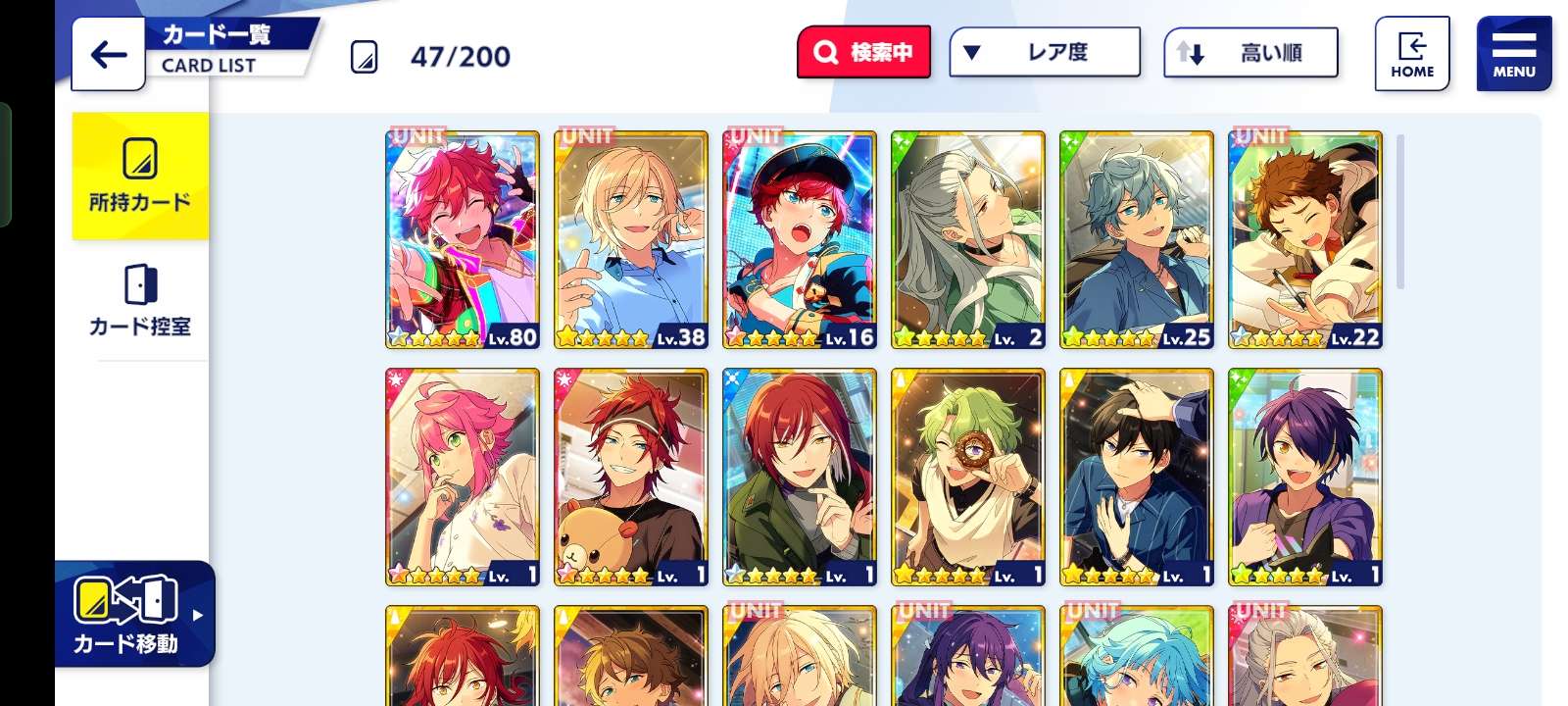This screenshot has width=1568, height=706.
Task: Open the Lv.80 red-haired card
Action: (463, 240)
